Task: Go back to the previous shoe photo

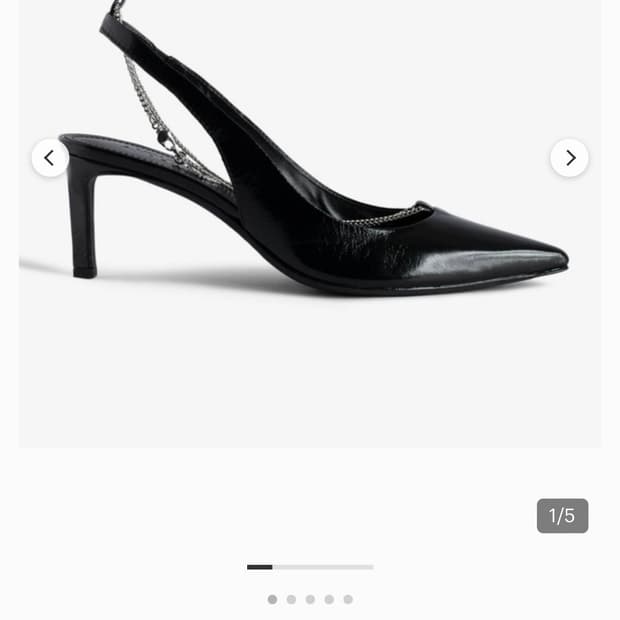Action: 49,158
